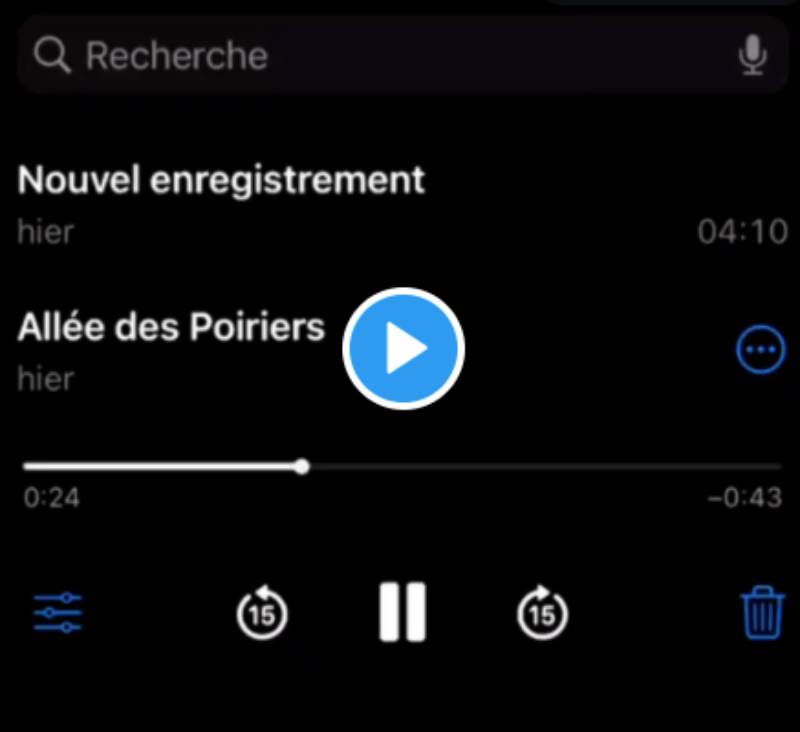Open the Nouvel enregistrement recording

222,181
